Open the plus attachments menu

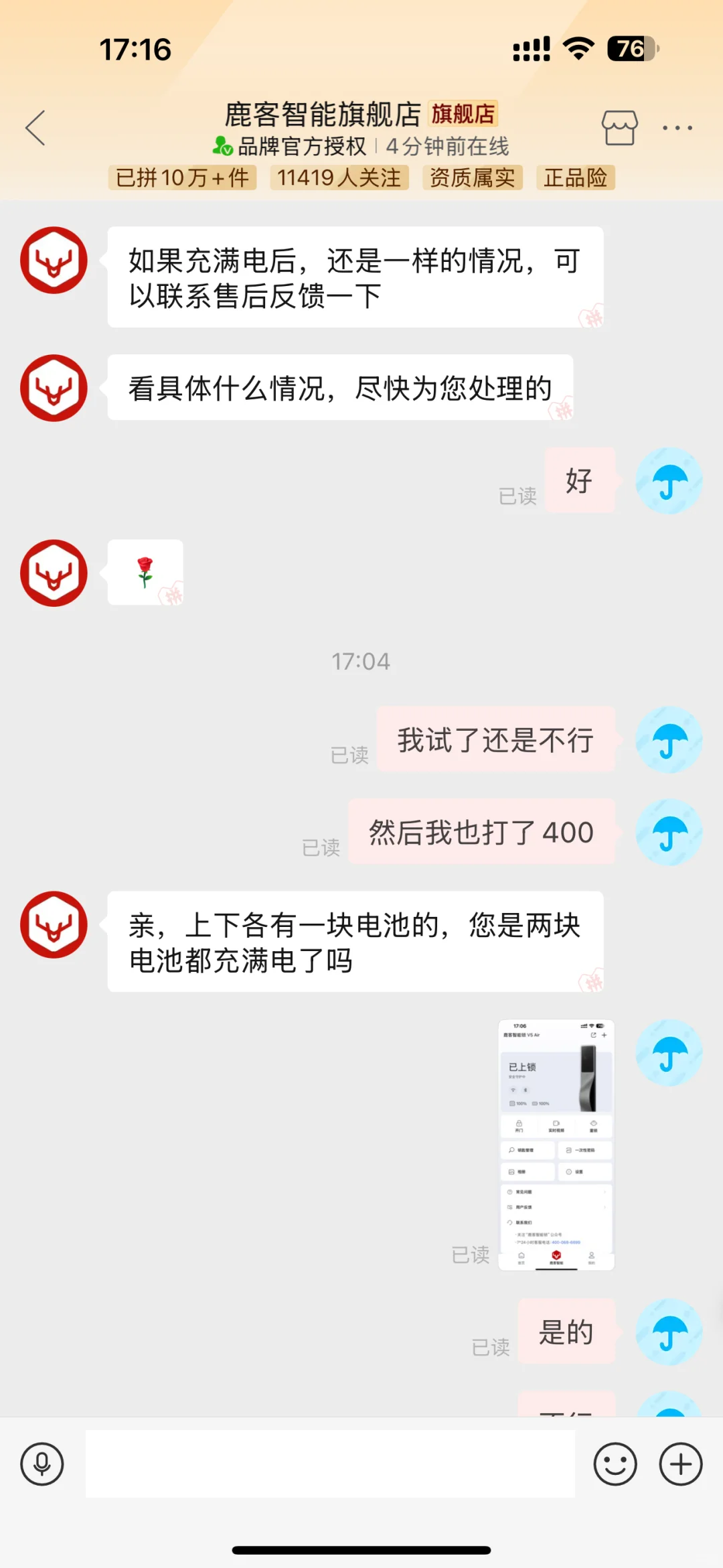[680, 1464]
